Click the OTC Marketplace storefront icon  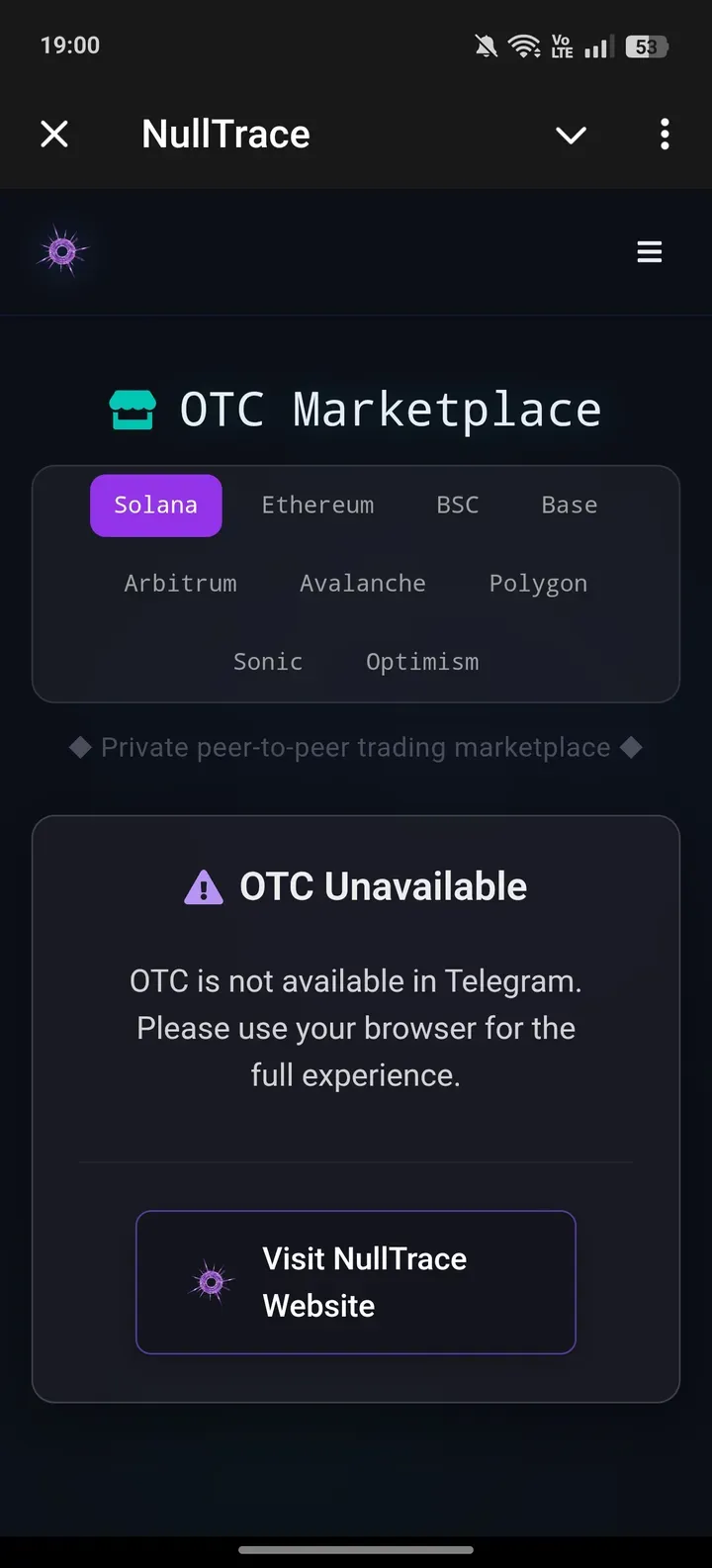point(133,409)
